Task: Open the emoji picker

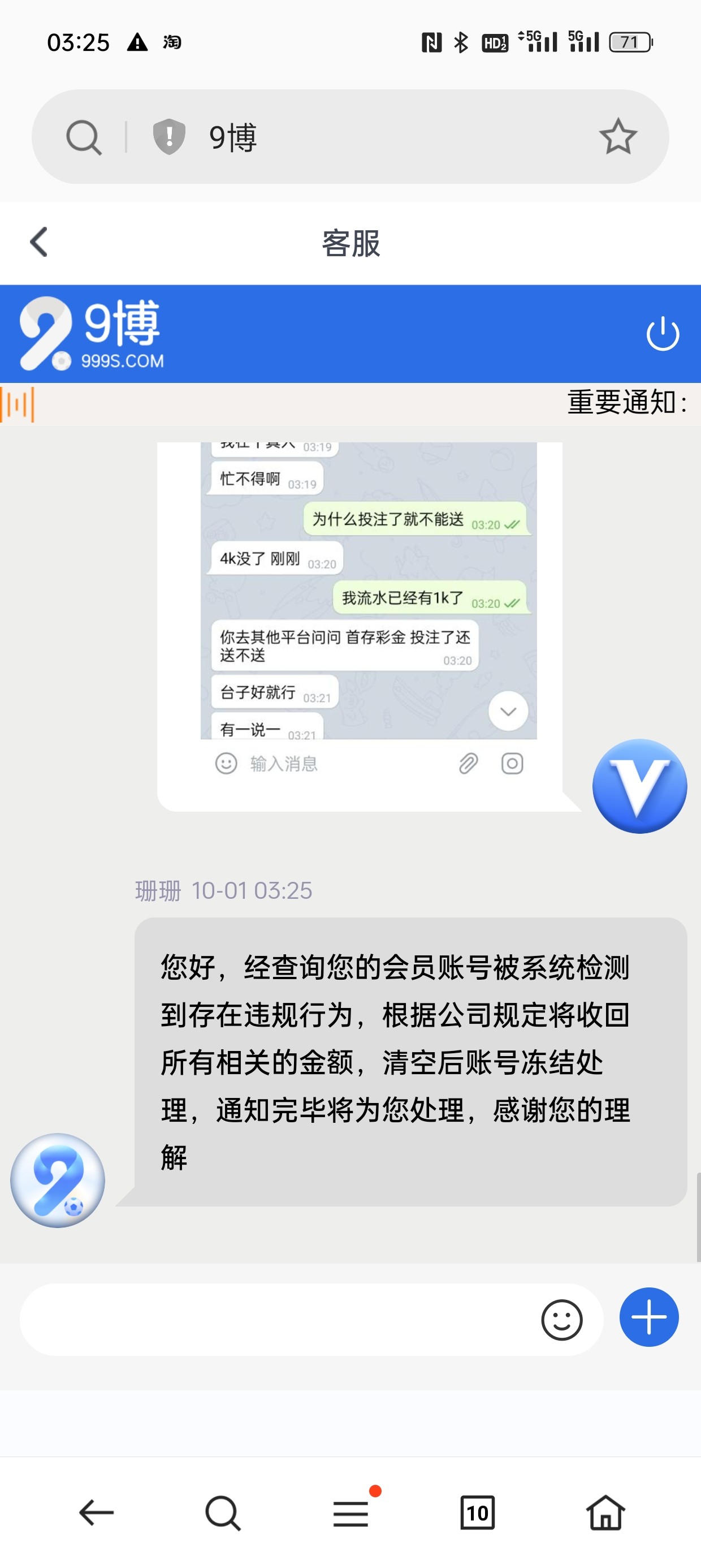Action: click(x=561, y=1320)
